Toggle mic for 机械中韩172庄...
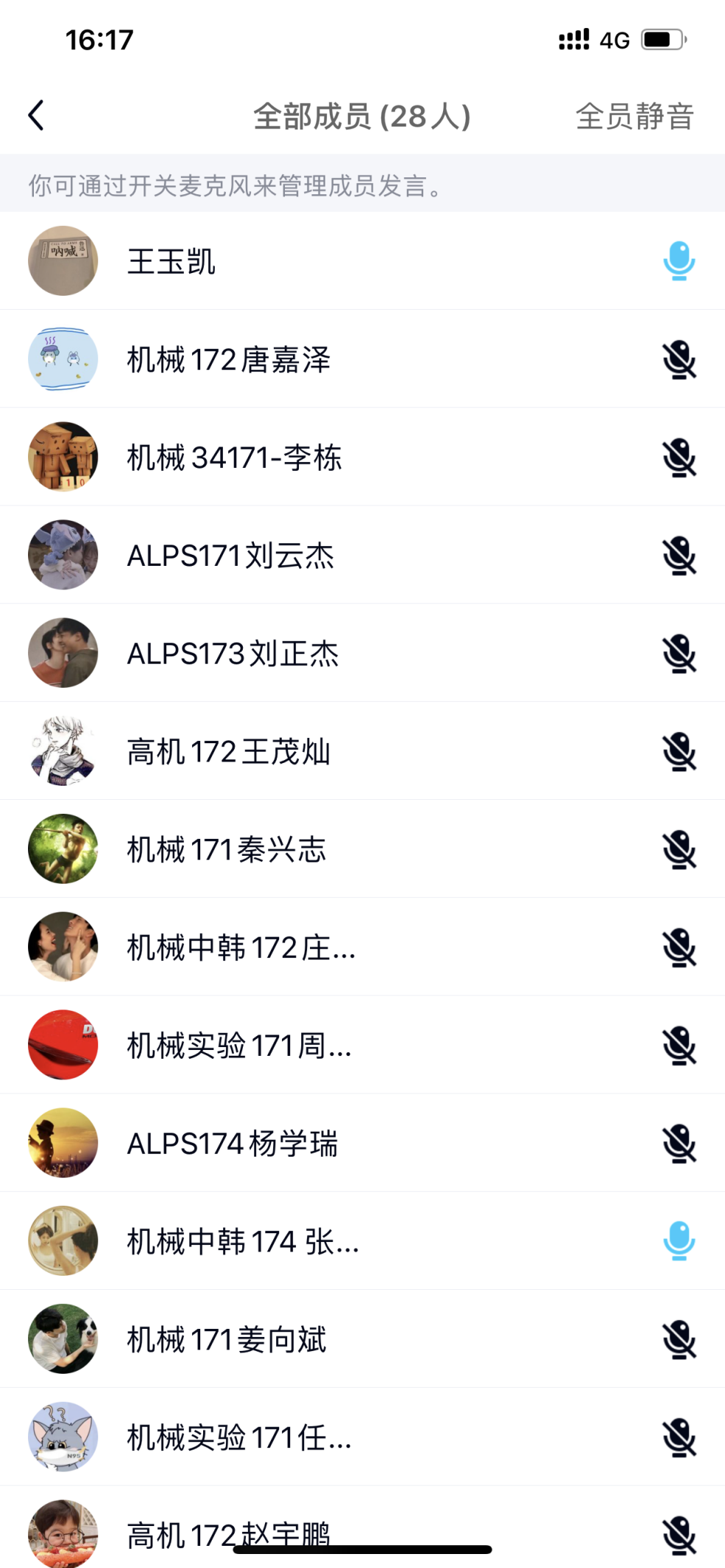The height and width of the screenshot is (1568, 725). (679, 947)
